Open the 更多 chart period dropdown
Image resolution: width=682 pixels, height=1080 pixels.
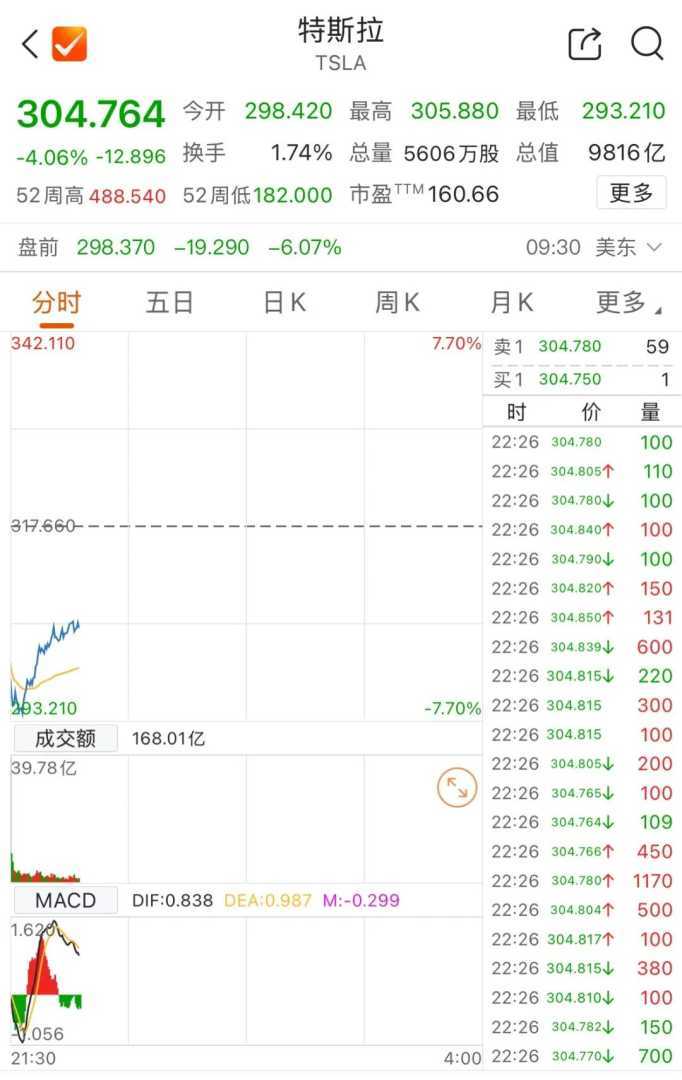[x=627, y=303]
